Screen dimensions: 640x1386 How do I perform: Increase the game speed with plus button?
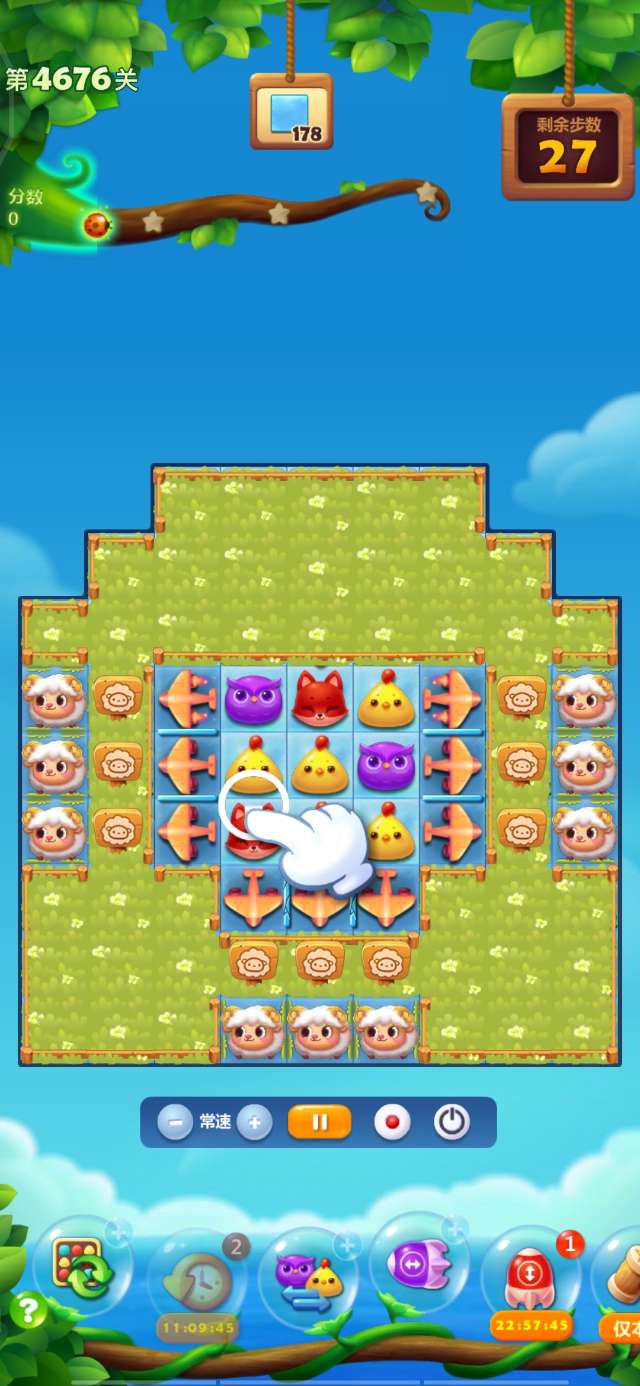click(254, 1122)
